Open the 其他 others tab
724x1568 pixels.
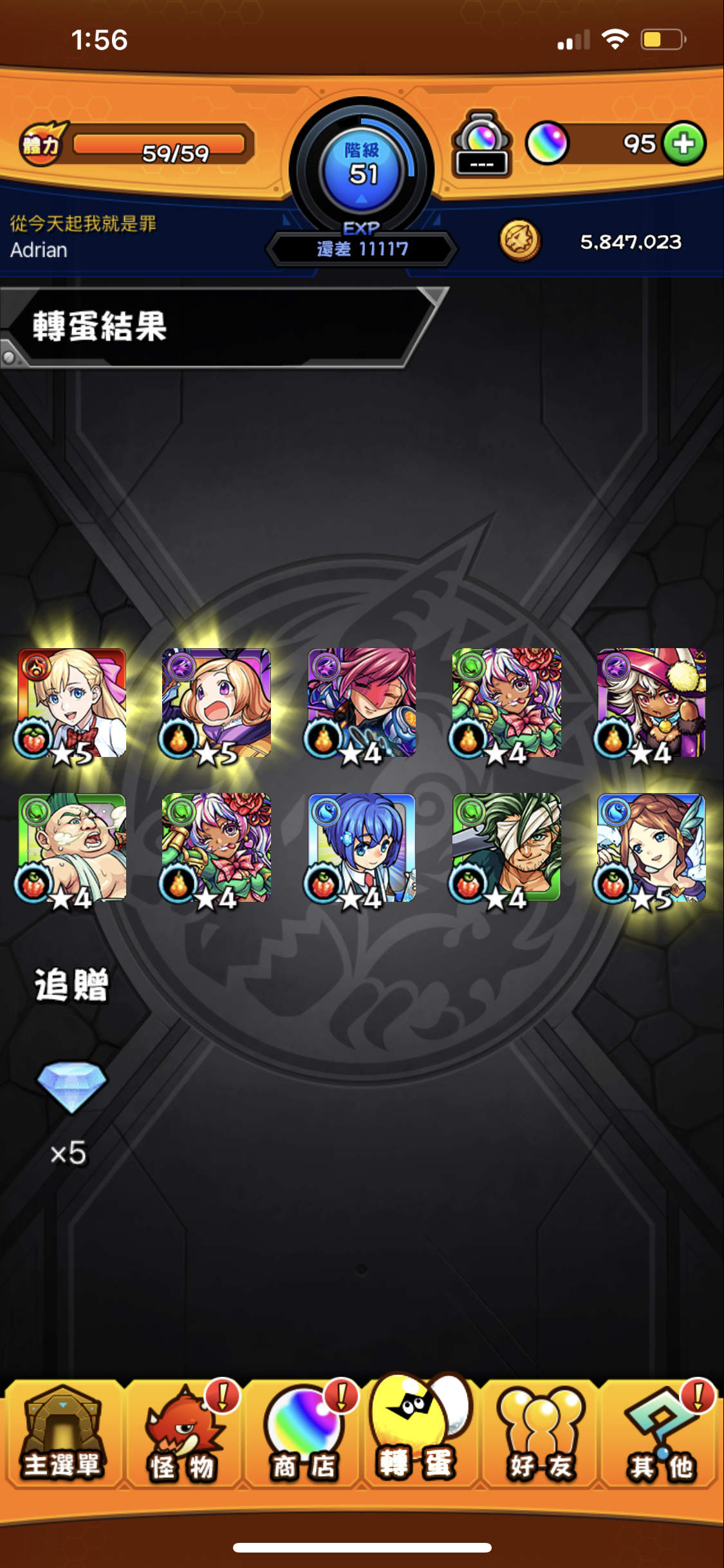point(660,1434)
